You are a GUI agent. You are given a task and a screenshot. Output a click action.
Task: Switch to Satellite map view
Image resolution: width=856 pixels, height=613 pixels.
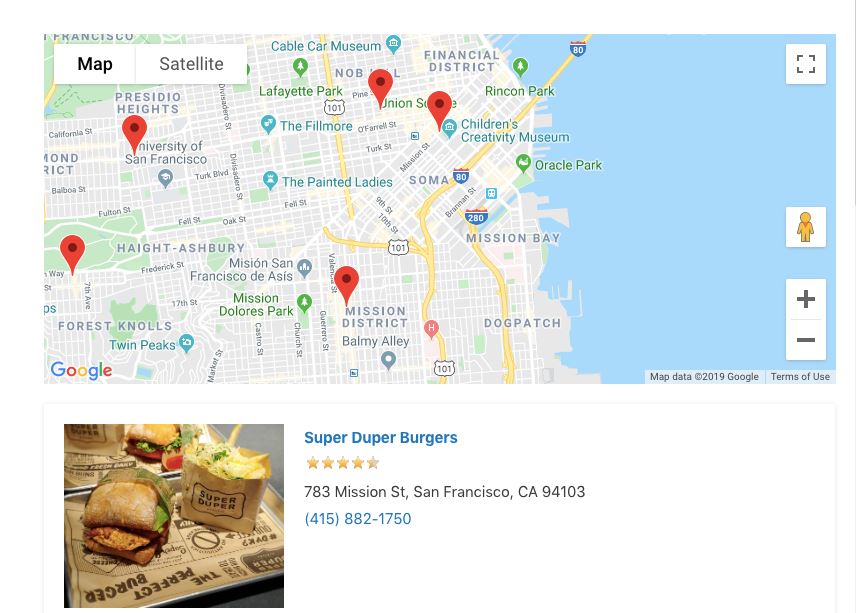coord(191,64)
